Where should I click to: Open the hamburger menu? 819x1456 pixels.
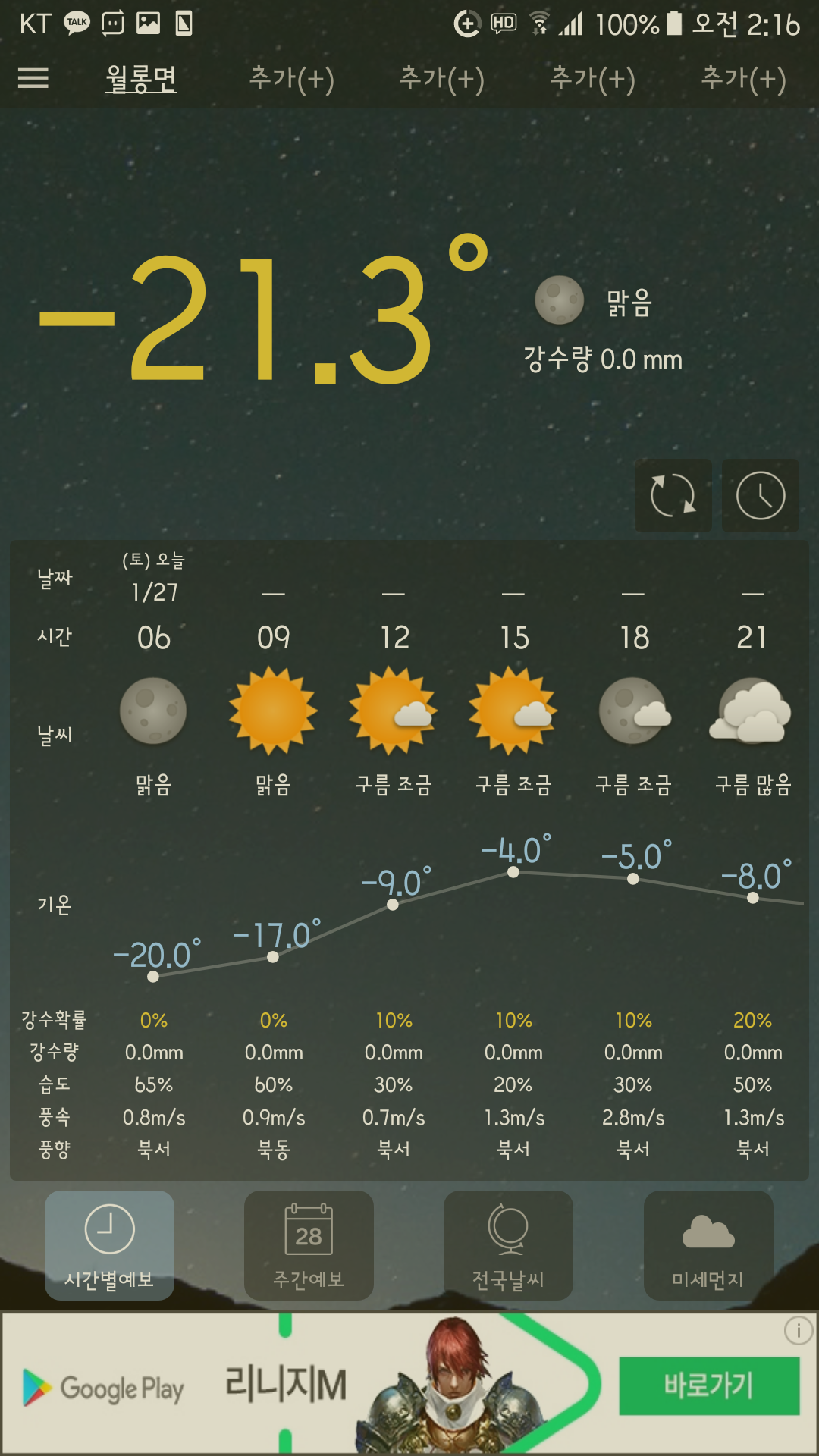[x=33, y=78]
